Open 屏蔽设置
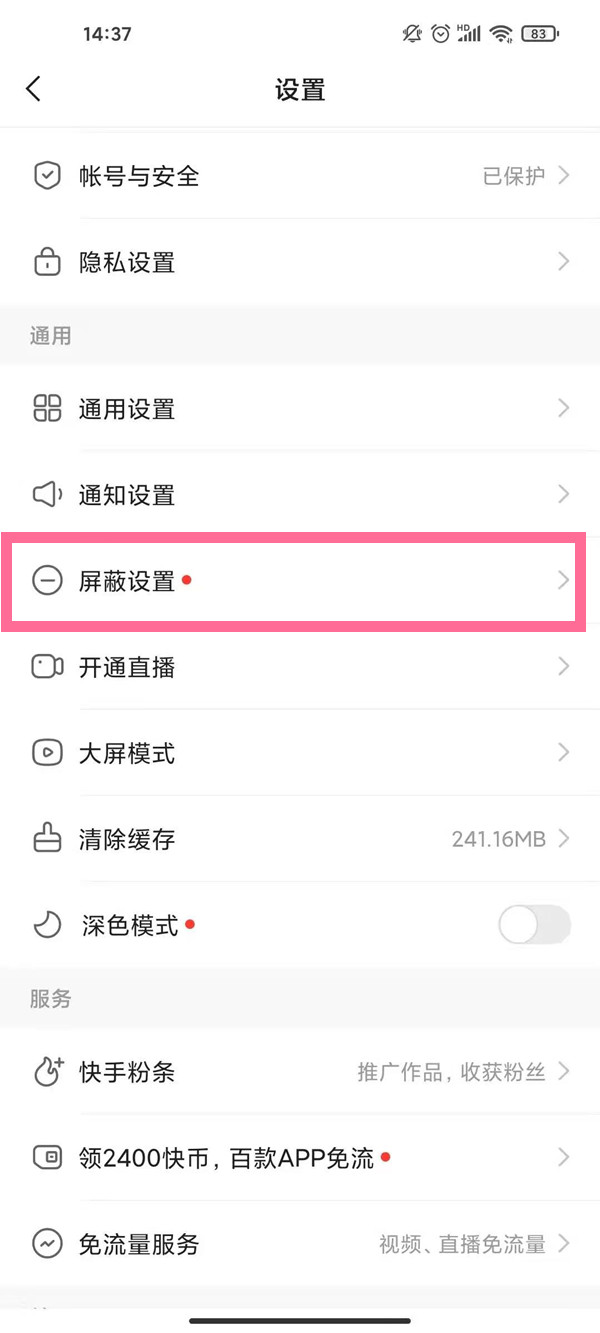The image size is (600, 1333). (x=300, y=581)
